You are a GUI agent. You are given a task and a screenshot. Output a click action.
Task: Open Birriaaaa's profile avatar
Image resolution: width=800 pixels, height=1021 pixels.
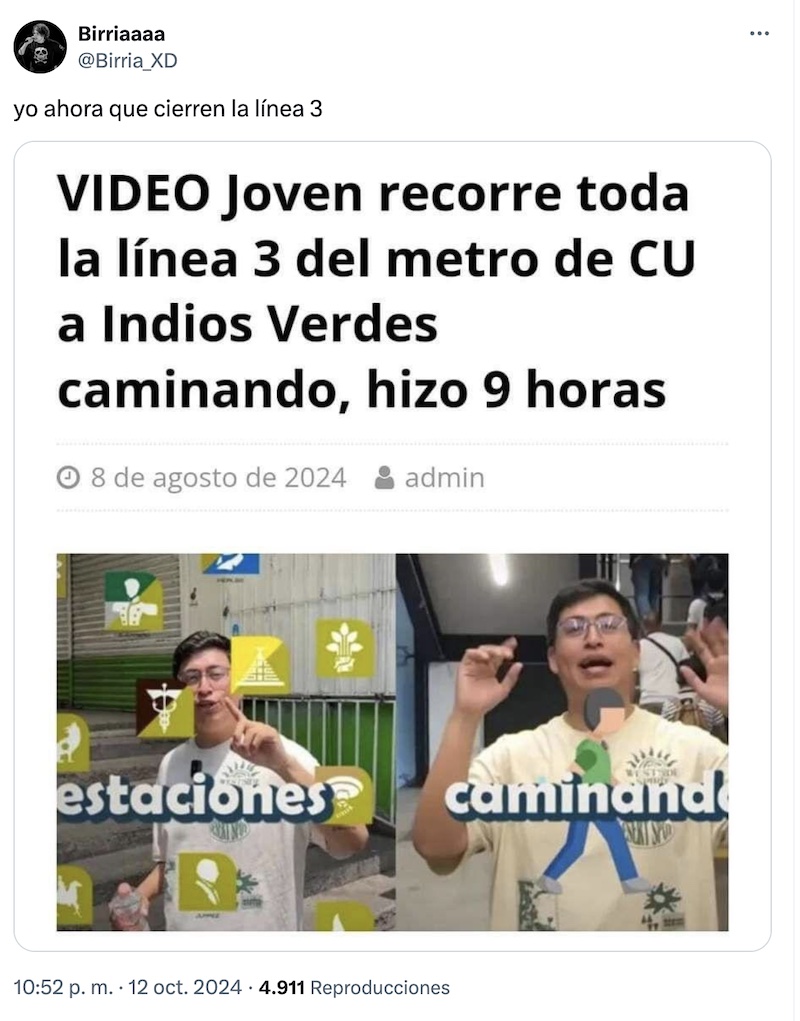(x=40, y=47)
